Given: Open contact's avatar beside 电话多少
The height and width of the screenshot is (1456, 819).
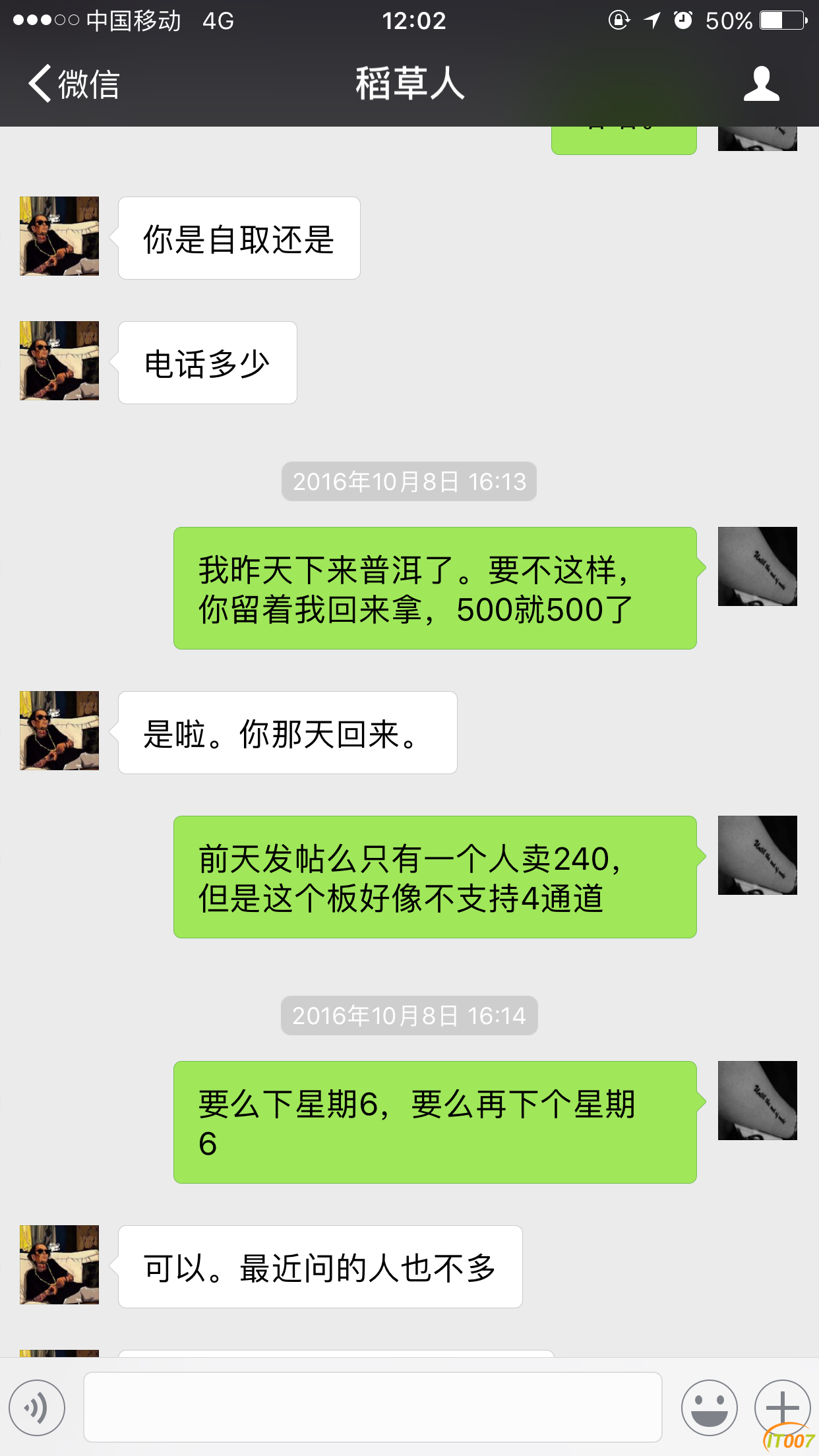Looking at the screenshot, I should [59, 361].
